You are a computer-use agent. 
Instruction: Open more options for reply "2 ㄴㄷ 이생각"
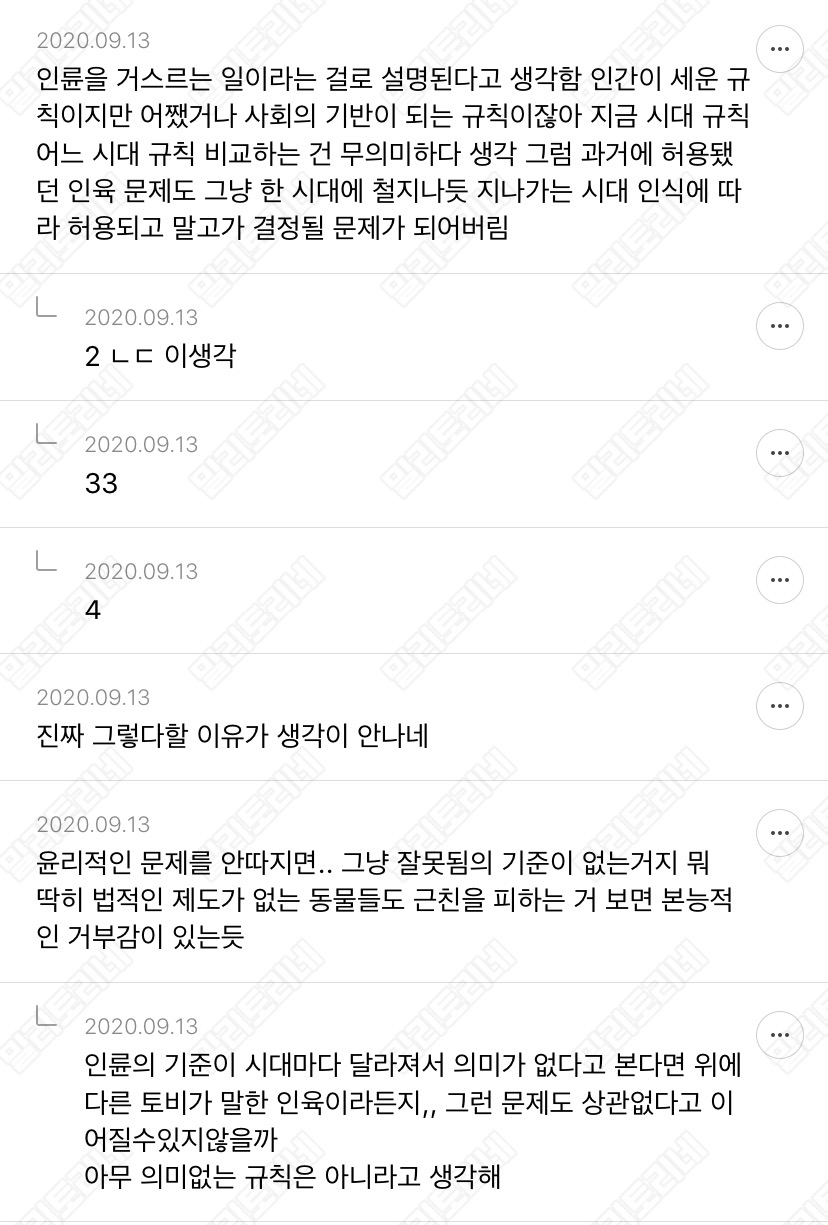780,326
